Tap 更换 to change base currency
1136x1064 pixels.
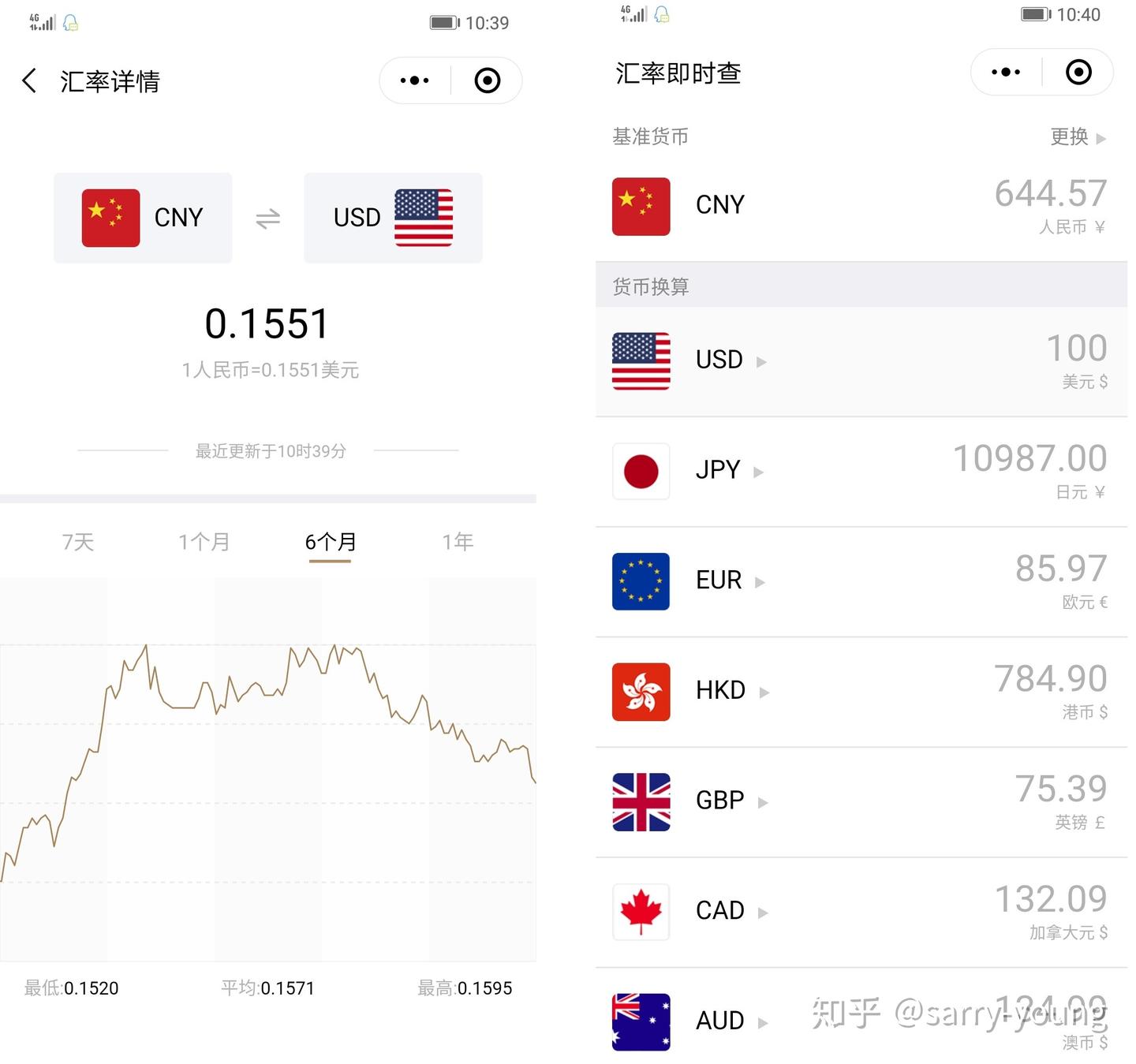[1077, 136]
